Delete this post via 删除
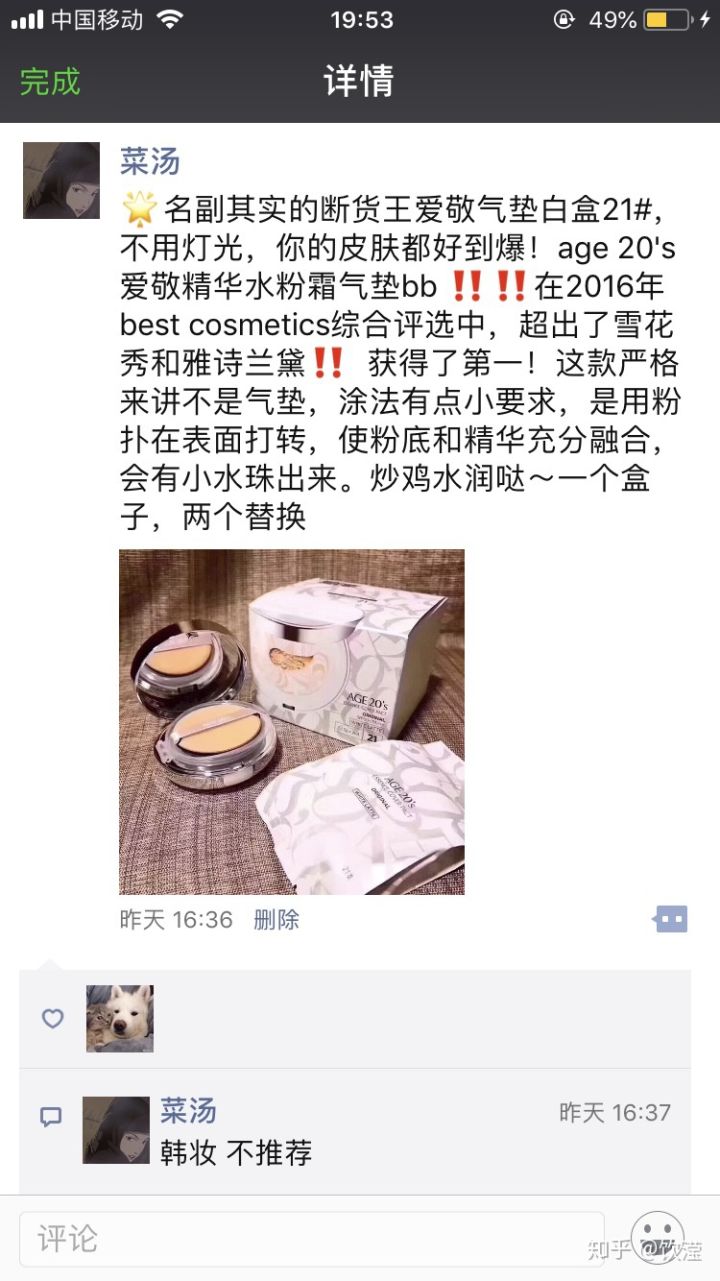 276,919
